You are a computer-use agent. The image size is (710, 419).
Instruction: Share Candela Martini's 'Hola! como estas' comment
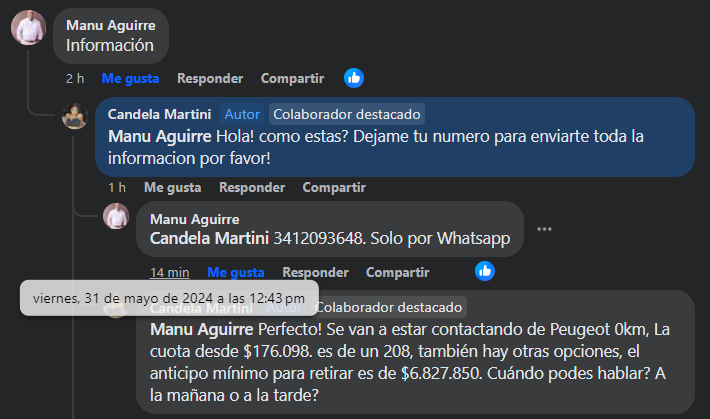coord(334,187)
